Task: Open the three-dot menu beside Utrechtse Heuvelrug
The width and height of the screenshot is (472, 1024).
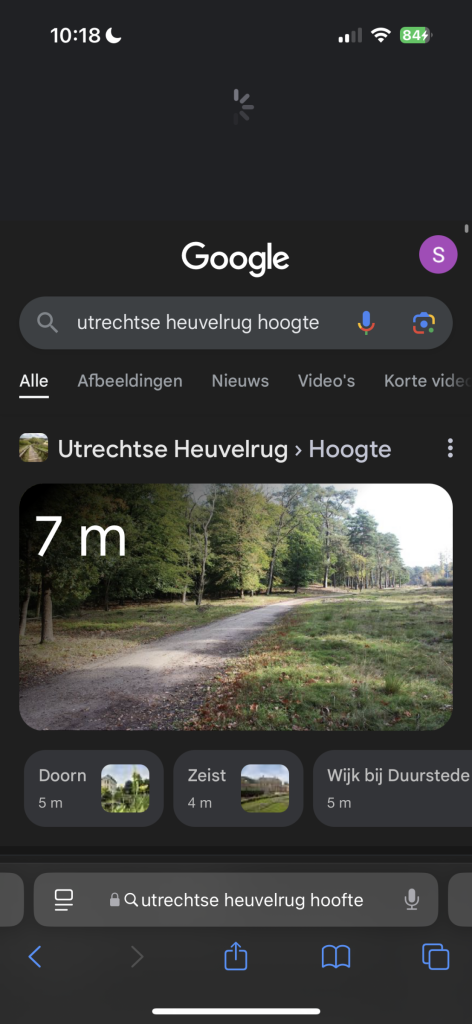Action: coord(450,448)
